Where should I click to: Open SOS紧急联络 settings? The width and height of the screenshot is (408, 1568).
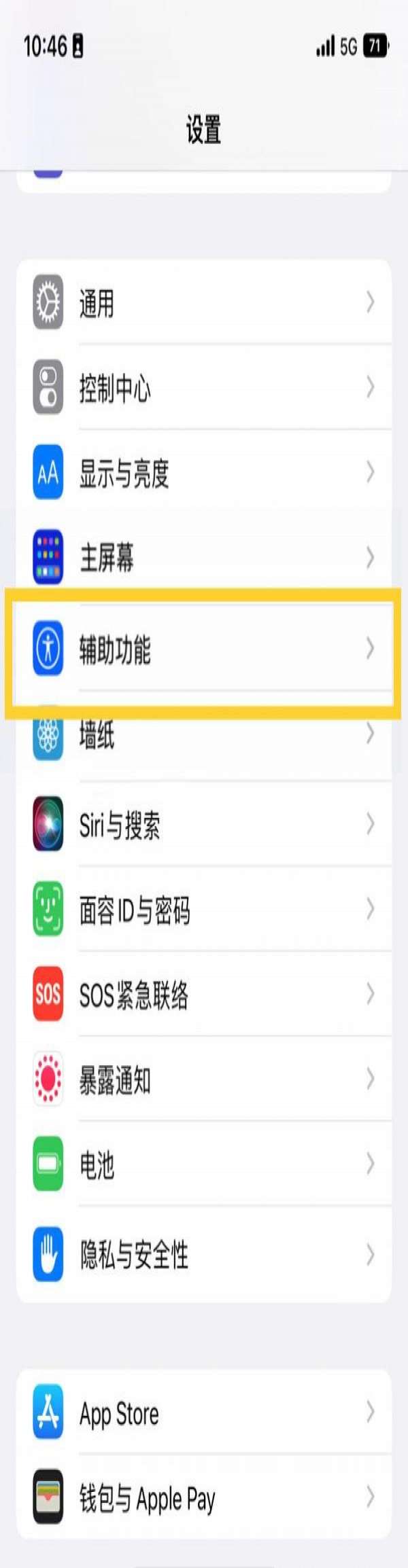click(204, 993)
